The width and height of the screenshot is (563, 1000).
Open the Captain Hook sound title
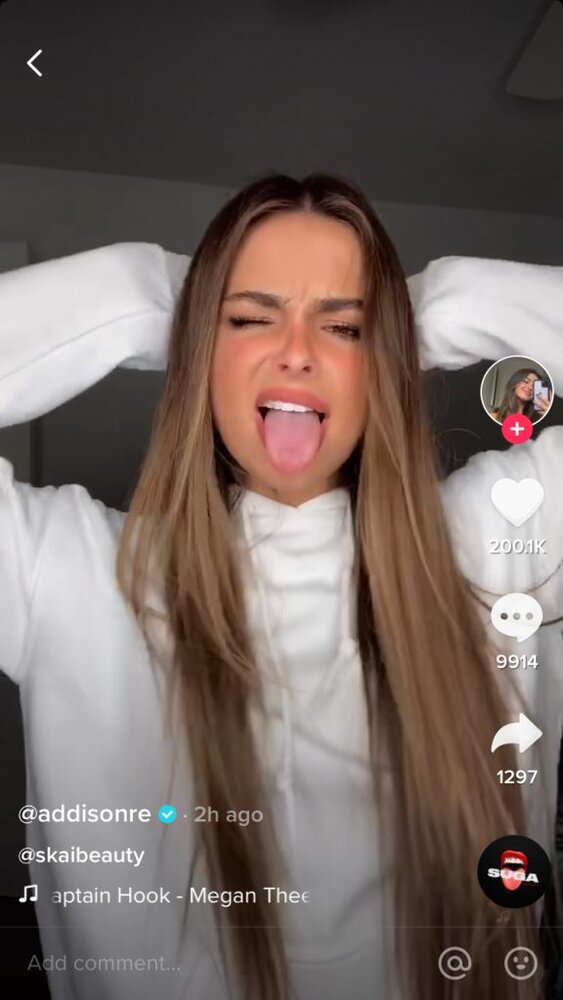[180, 895]
